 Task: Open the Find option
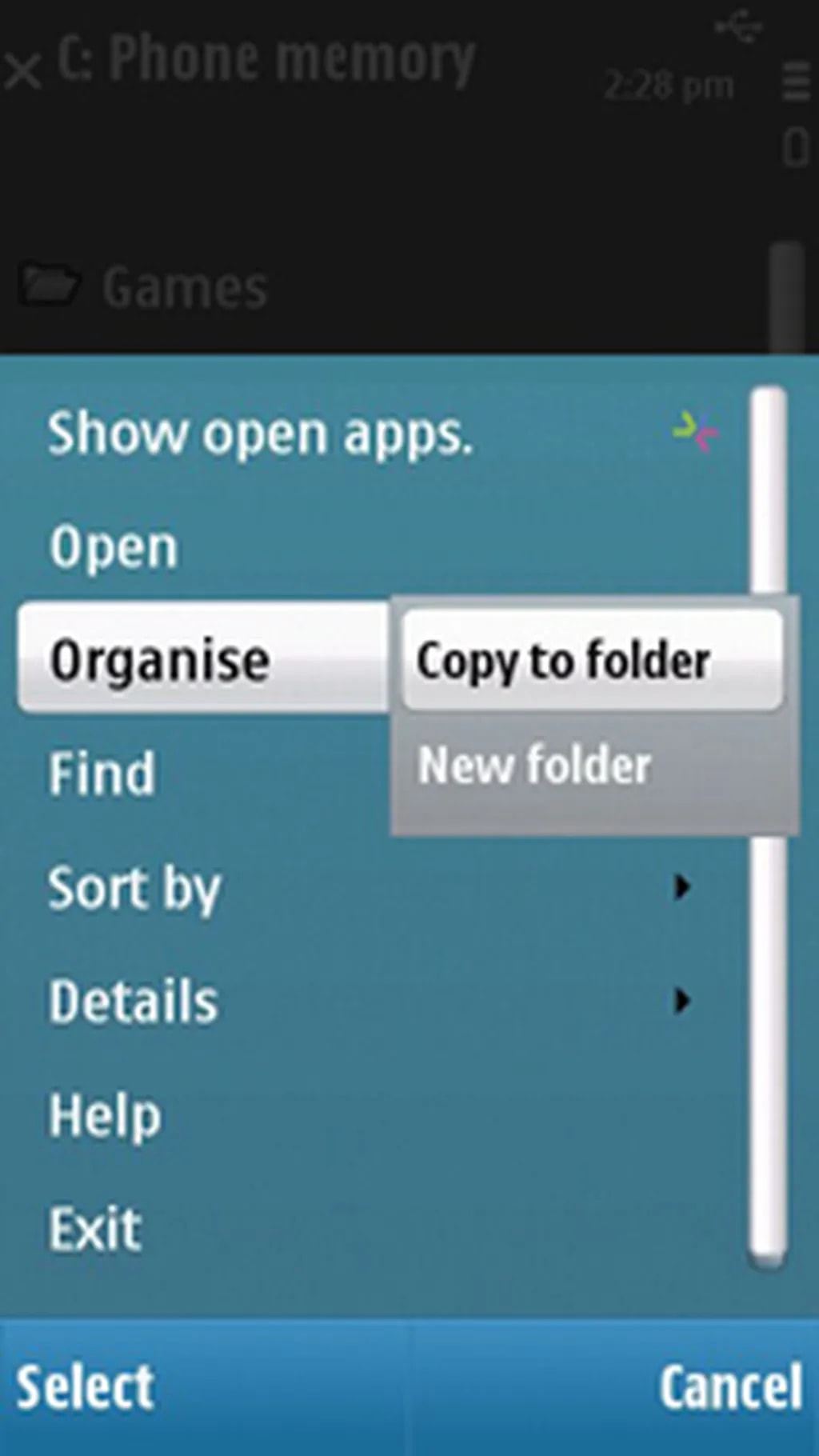102,774
